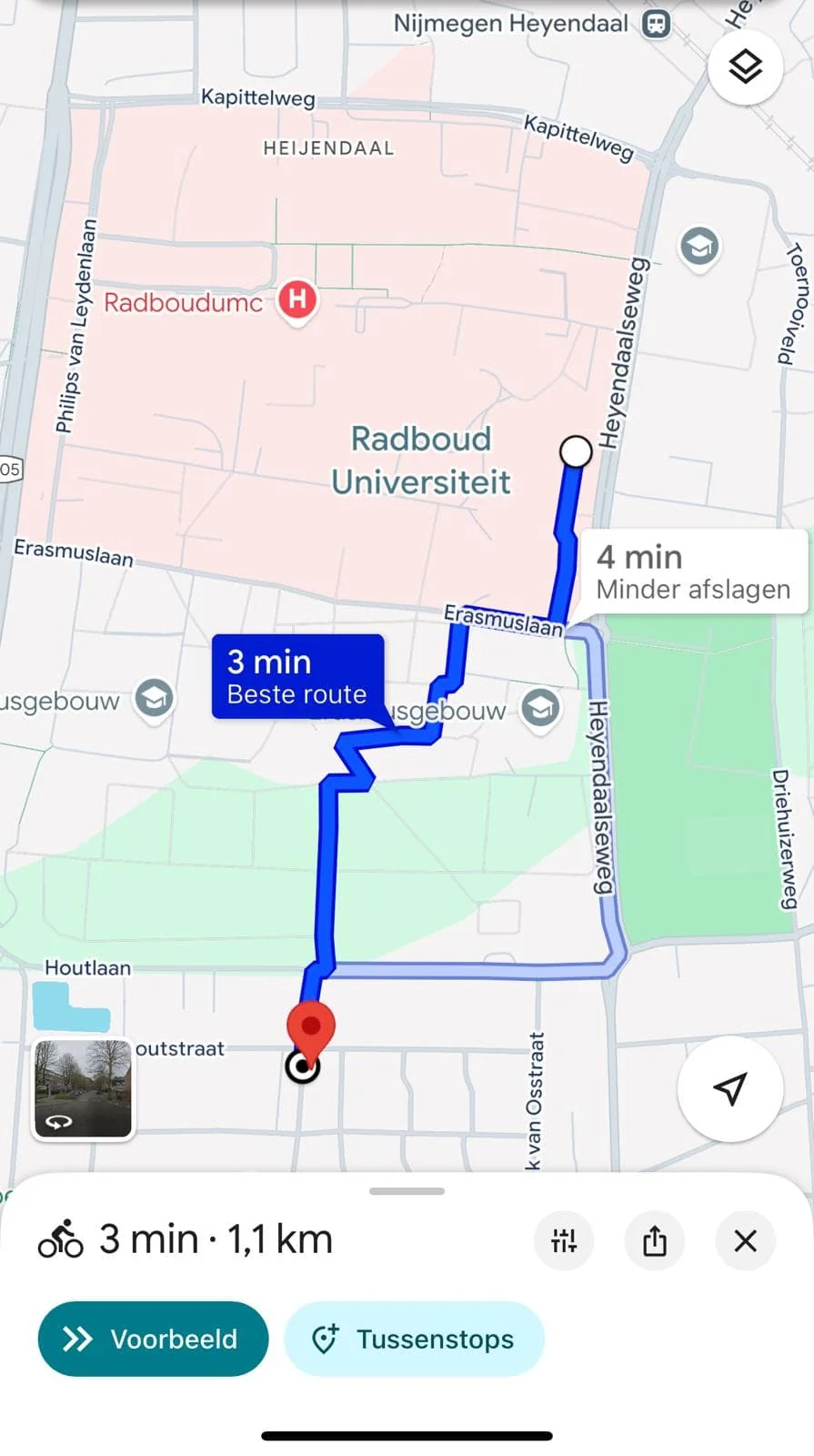Start route preview with Voorbeeld
814x1456 pixels.
(x=152, y=1338)
